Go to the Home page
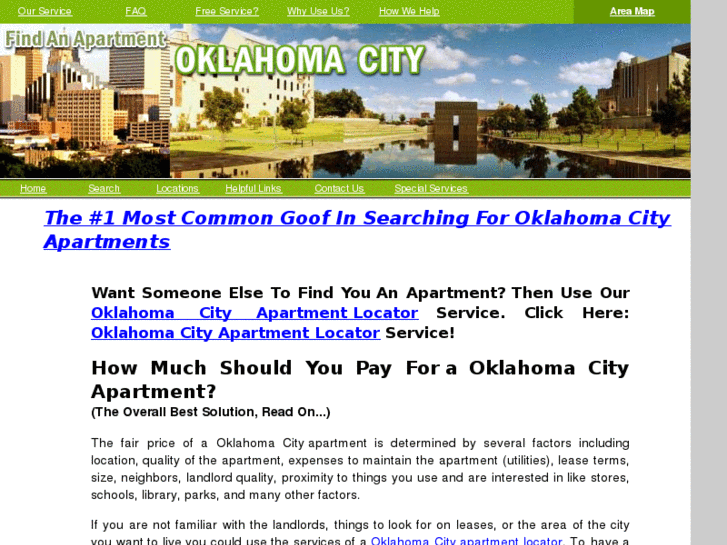The image size is (727, 545). [x=33, y=188]
